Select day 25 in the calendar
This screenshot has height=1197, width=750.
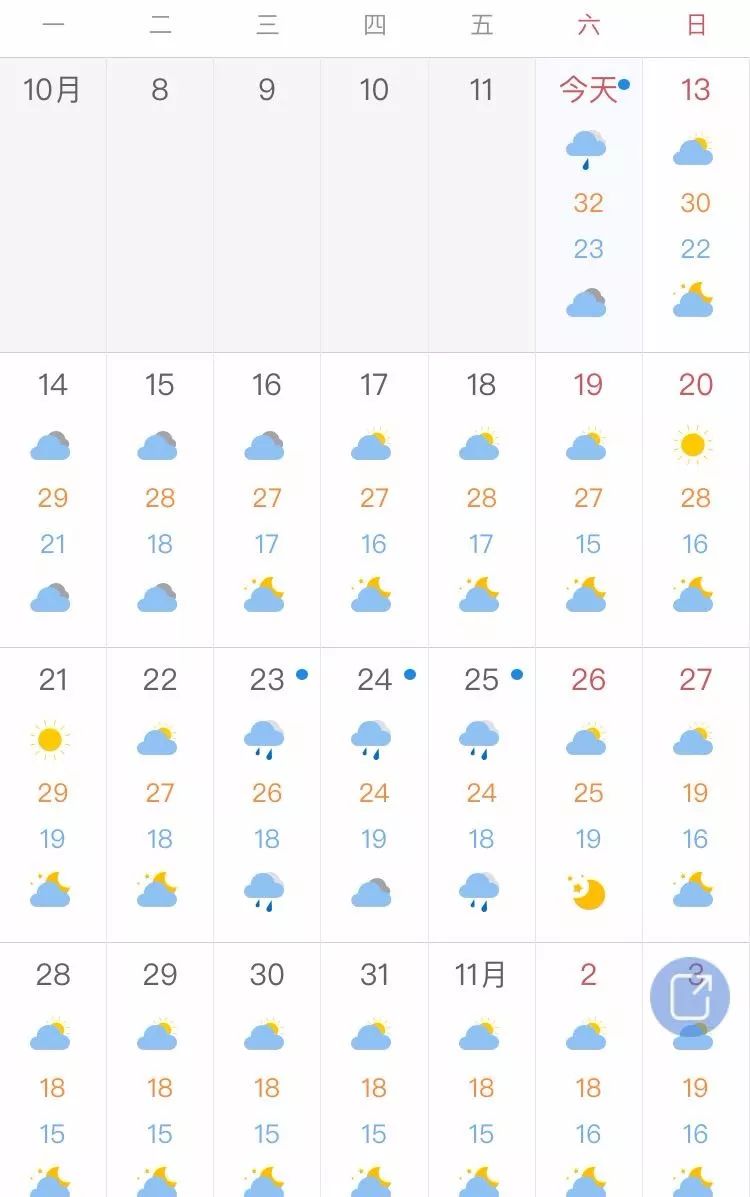tap(481, 795)
